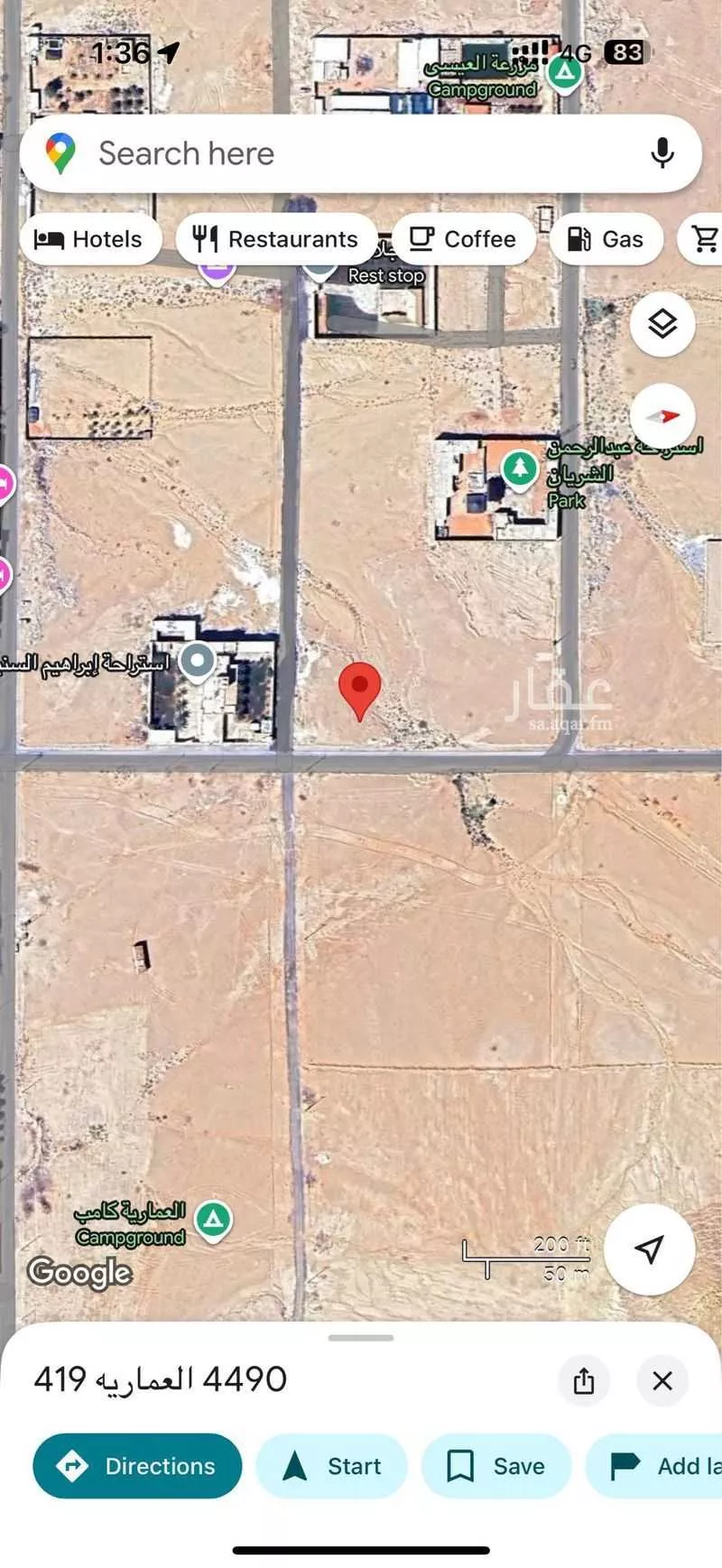Start navigation to this location
This screenshot has width=722, height=1568.
[x=331, y=1465]
